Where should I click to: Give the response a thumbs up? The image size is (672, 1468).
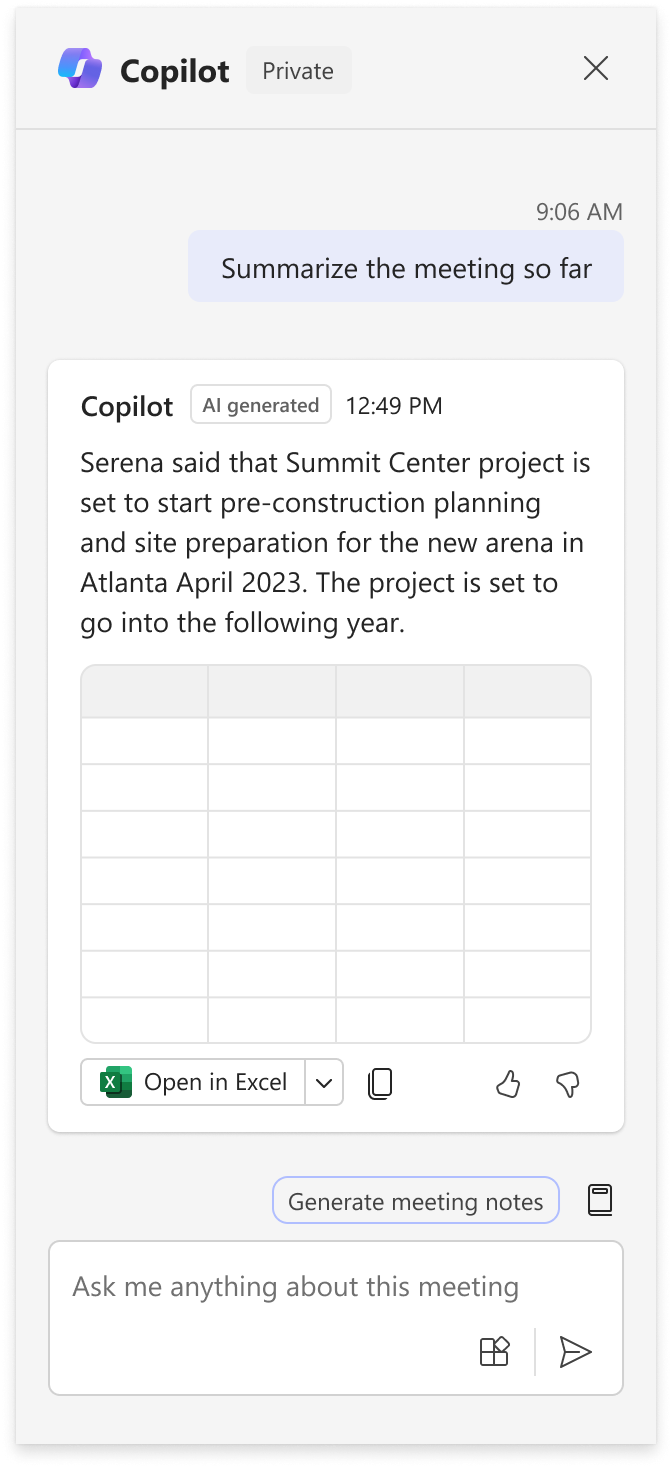tap(509, 1083)
